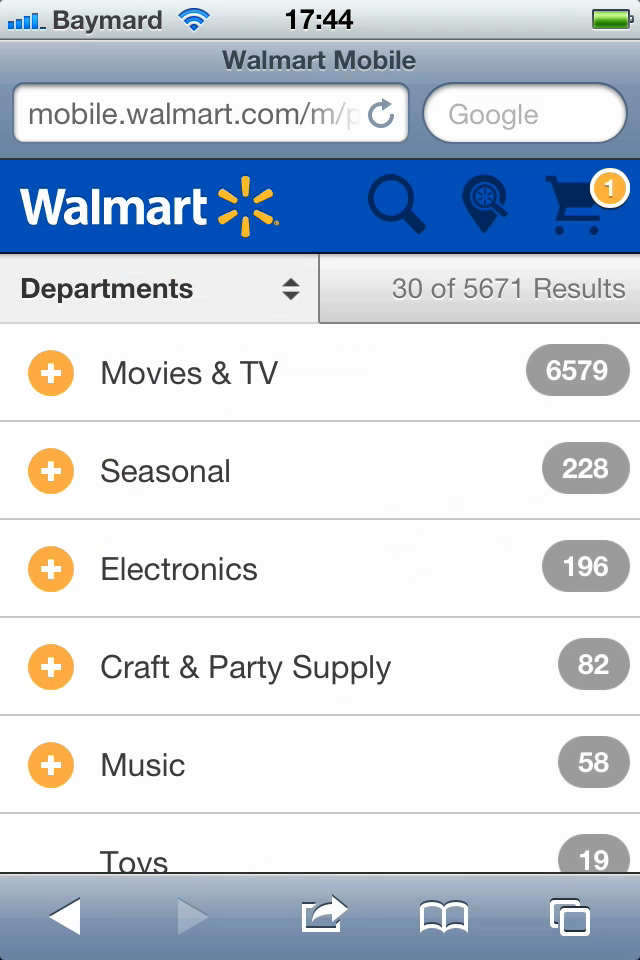Open the Departments dropdown
Viewport: 640px width, 960px height.
point(160,289)
